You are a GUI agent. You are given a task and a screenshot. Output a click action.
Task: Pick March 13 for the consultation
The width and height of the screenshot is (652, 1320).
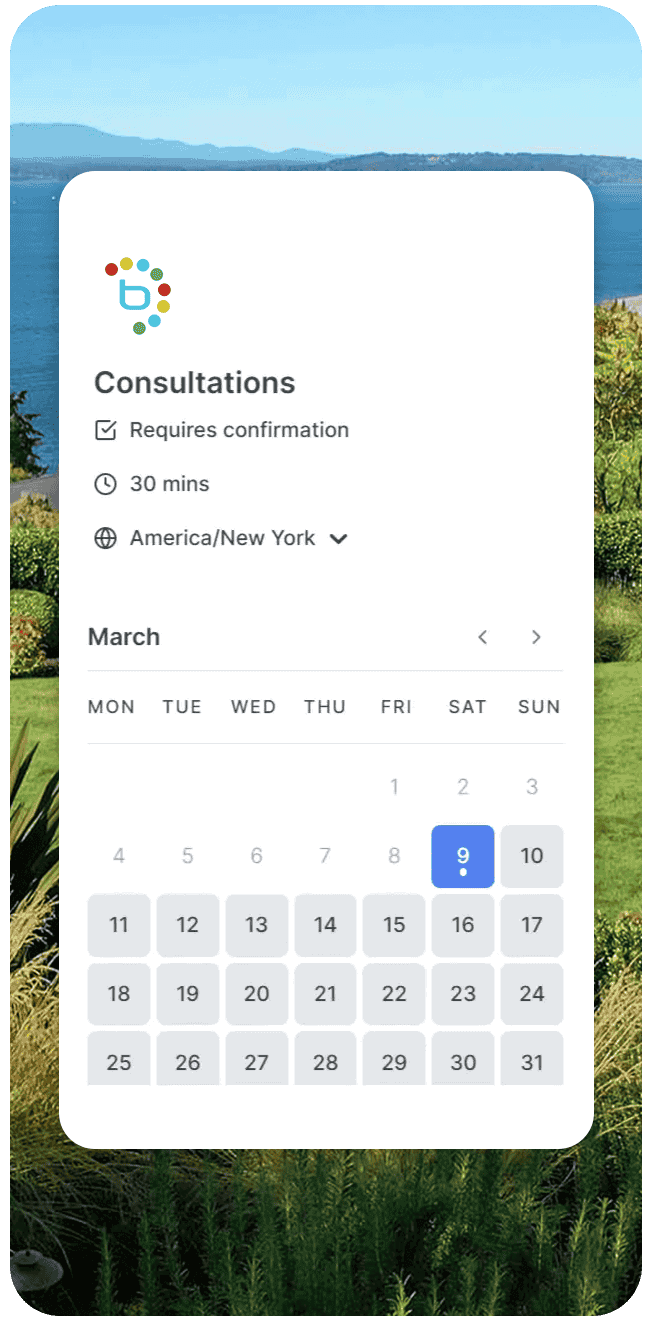(257, 925)
